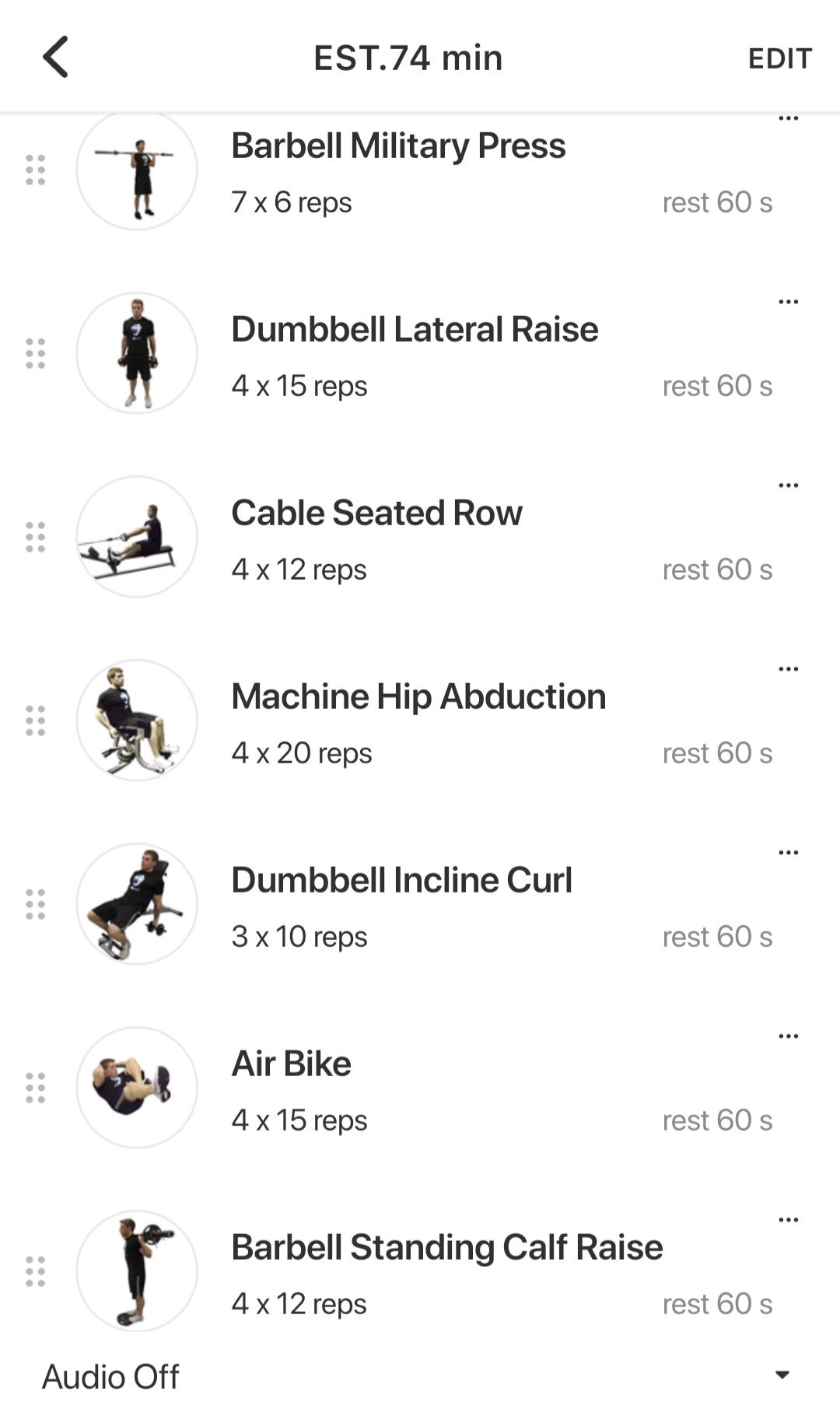Image resolution: width=840 pixels, height=1413 pixels.
Task: Open options for Dumbbell Lateral Raise
Action: (788, 302)
